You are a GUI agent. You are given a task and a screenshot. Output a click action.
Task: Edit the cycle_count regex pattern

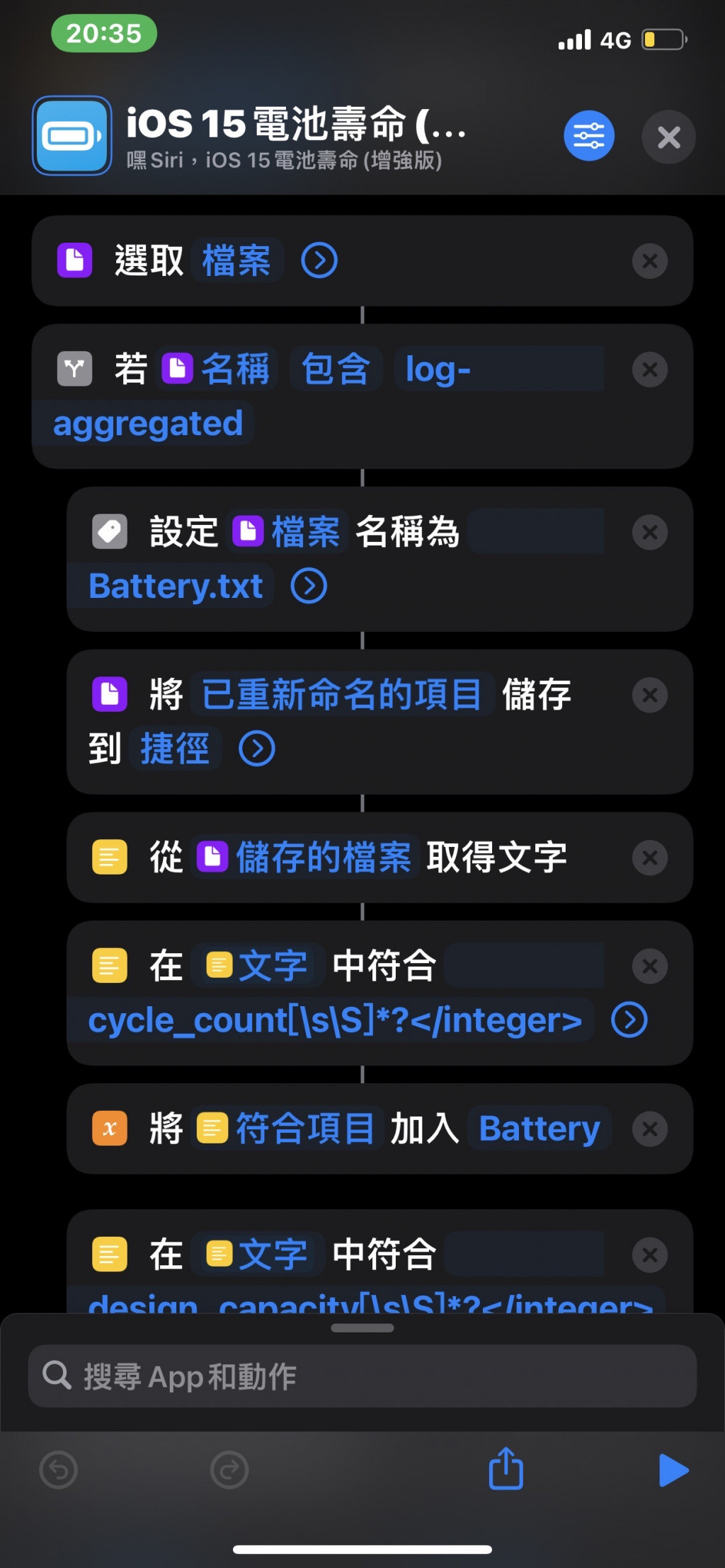[334, 1020]
